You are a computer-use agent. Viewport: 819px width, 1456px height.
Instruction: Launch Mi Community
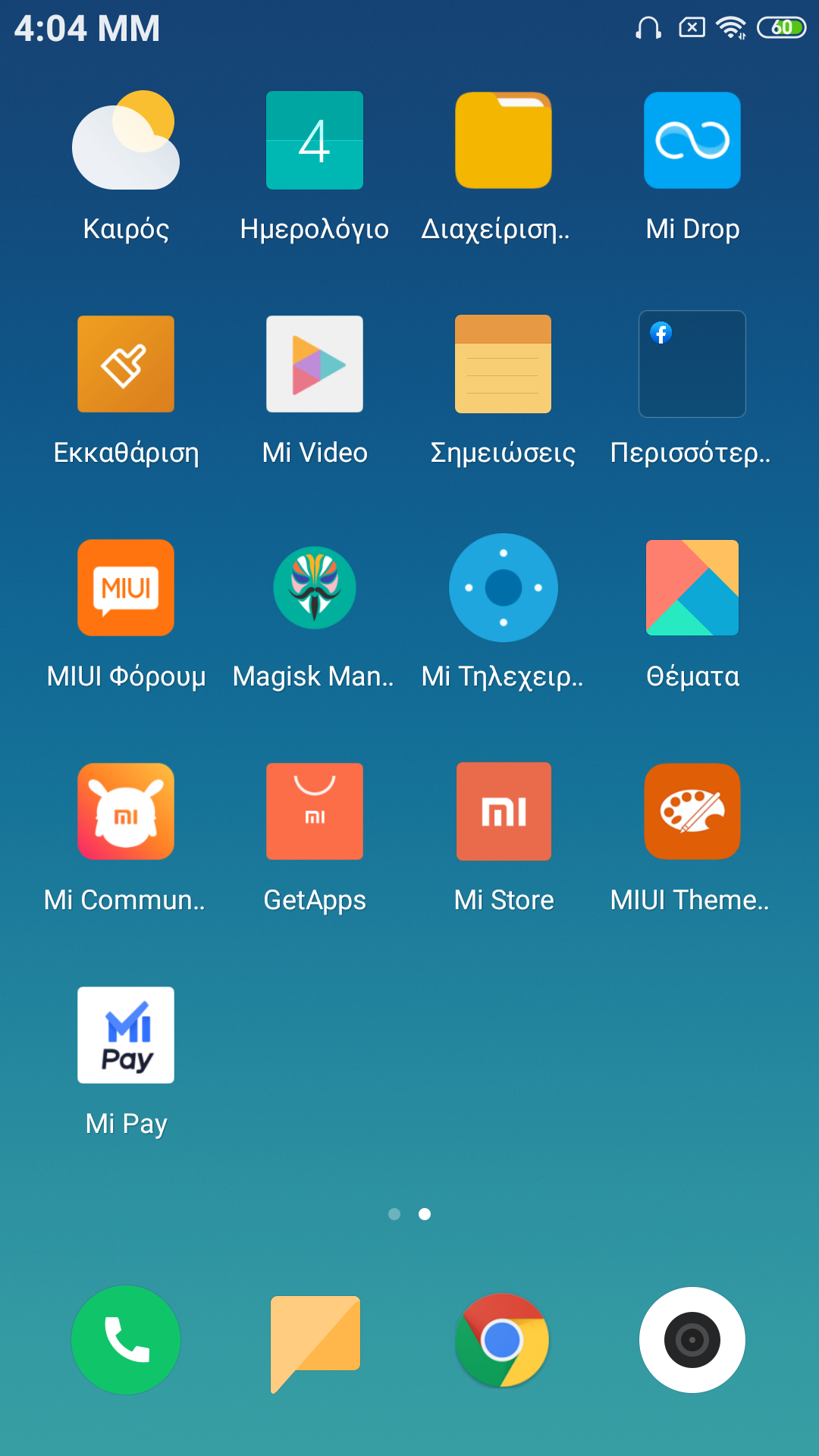tap(126, 811)
